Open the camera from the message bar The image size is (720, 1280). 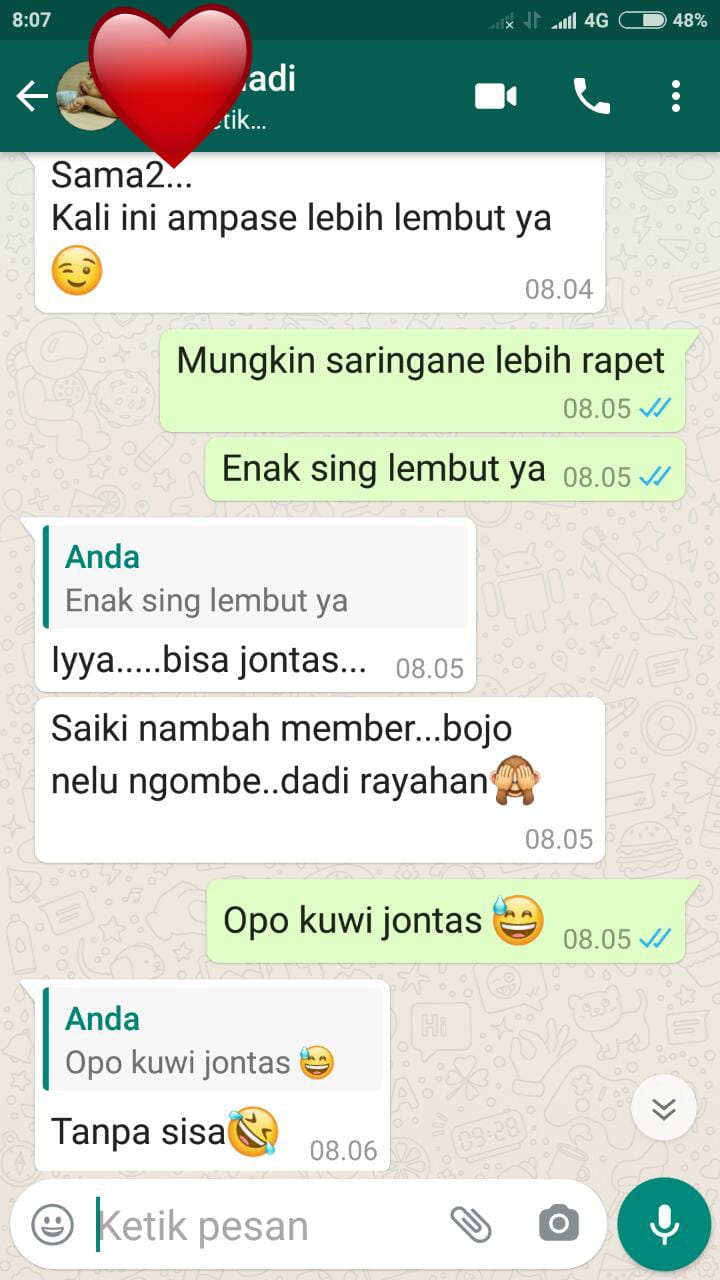[558, 1224]
